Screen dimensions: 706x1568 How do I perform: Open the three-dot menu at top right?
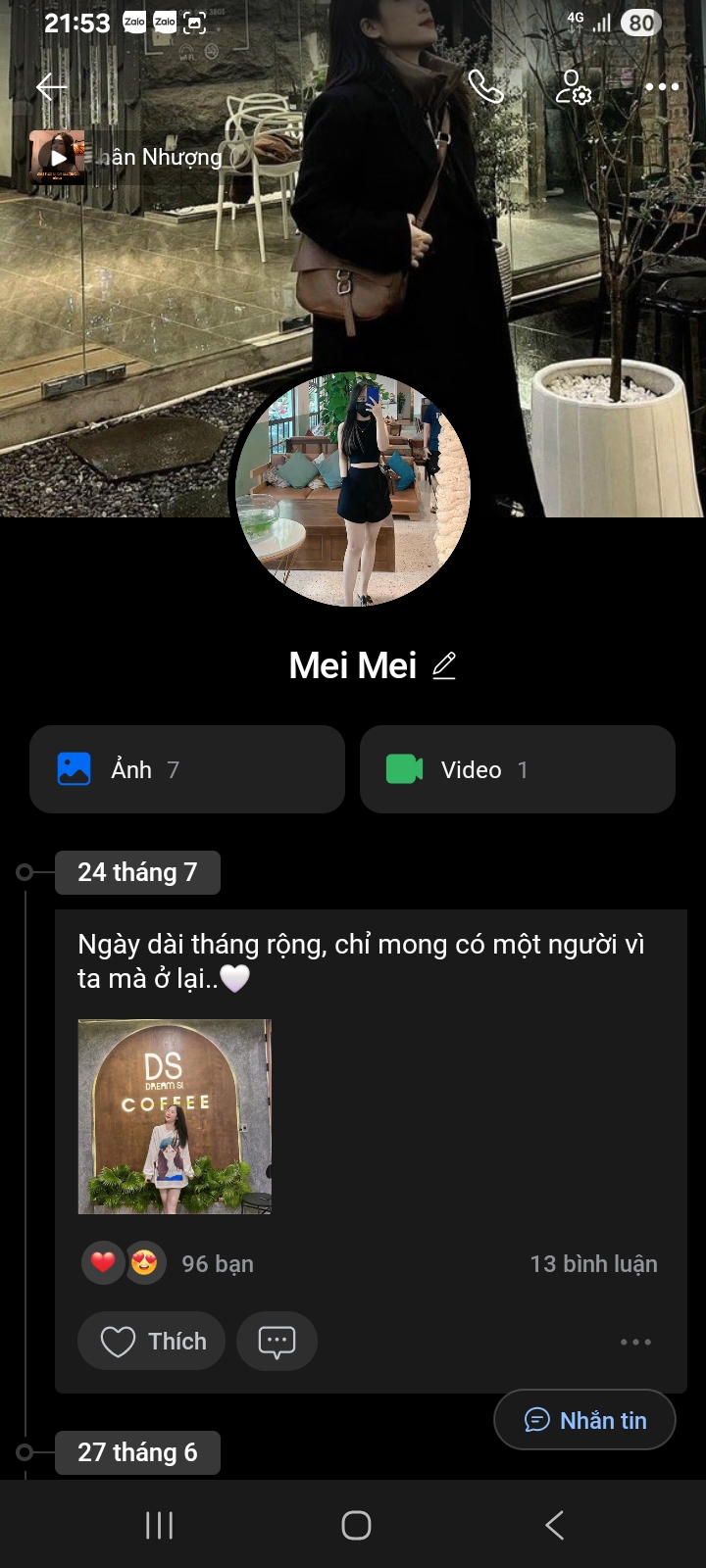[662, 87]
